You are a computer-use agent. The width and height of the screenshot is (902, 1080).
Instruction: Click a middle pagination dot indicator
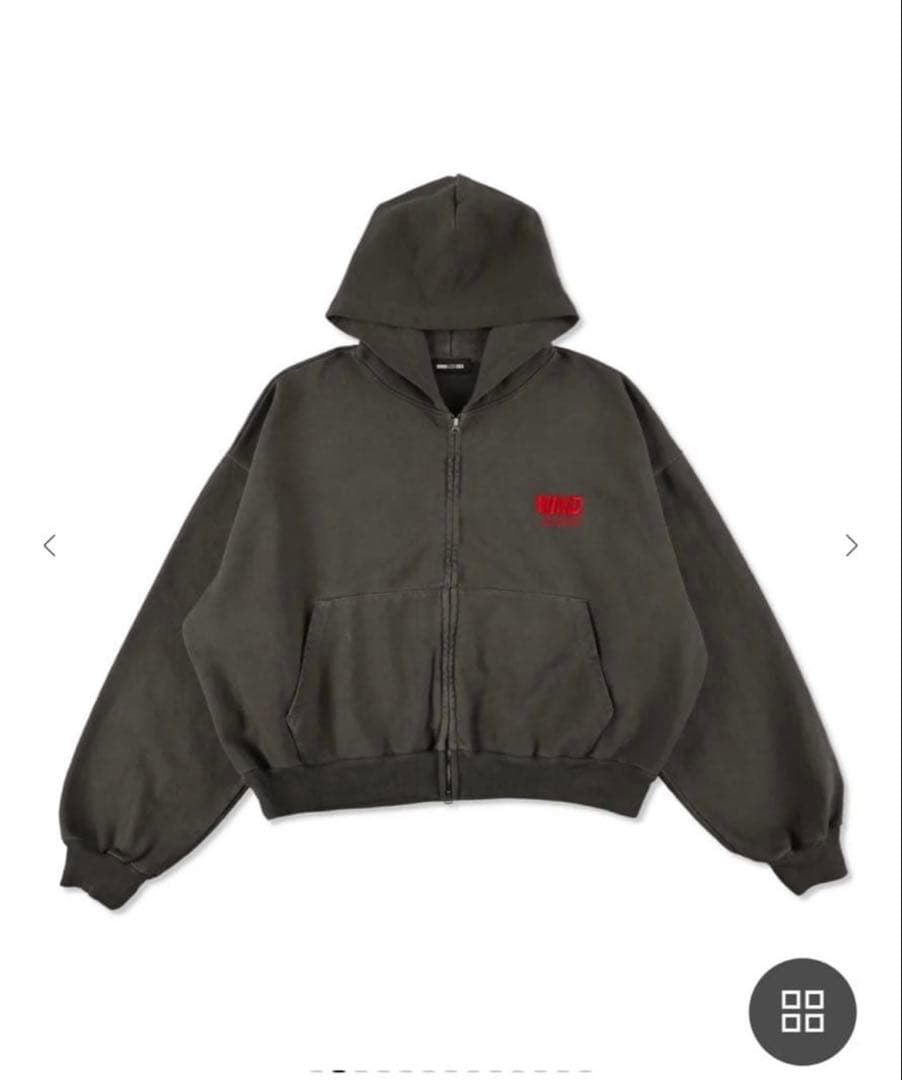450,1070
